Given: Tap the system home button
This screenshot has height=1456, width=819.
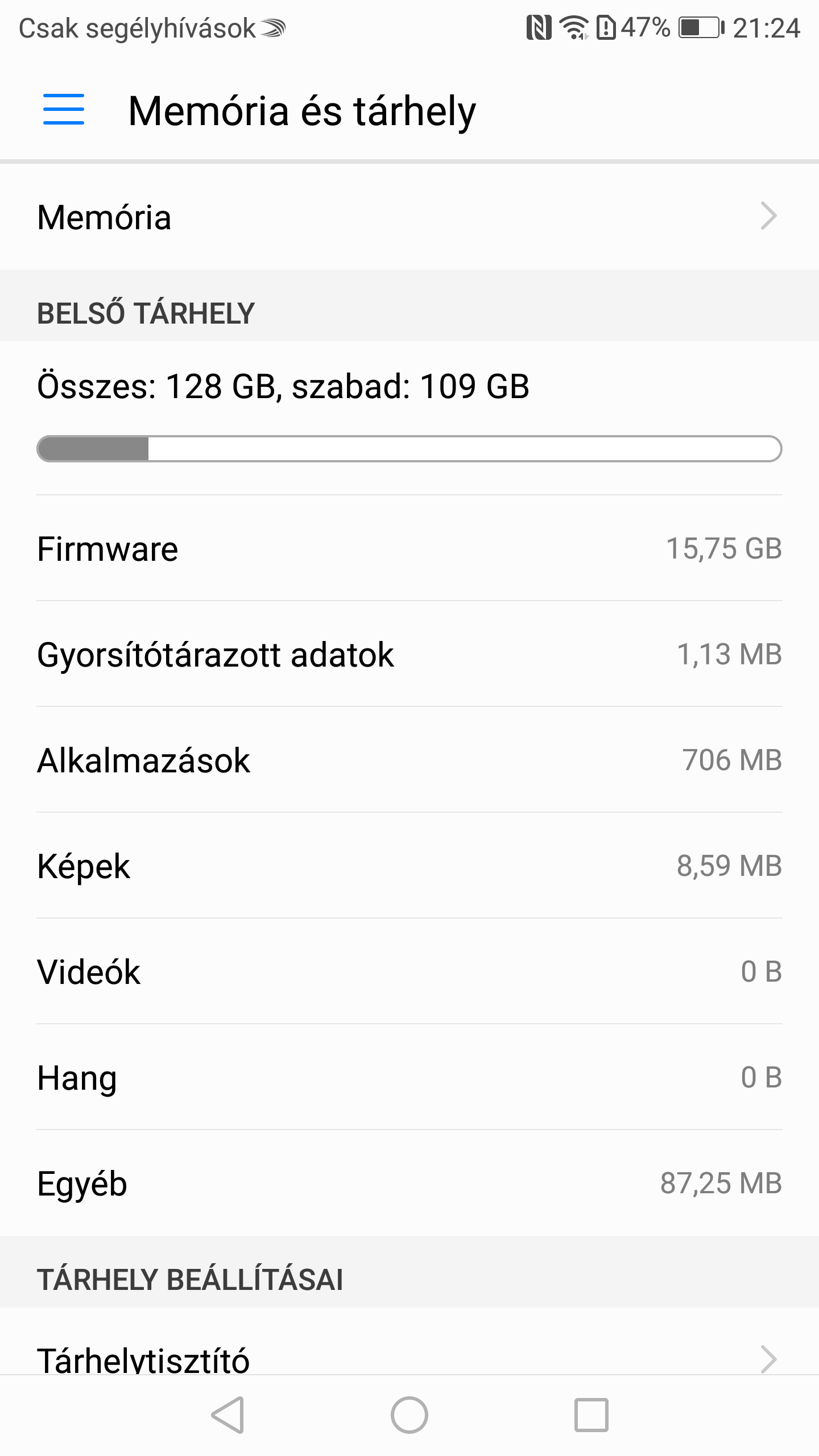Looking at the screenshot, I should click(x=409, y=1414).
